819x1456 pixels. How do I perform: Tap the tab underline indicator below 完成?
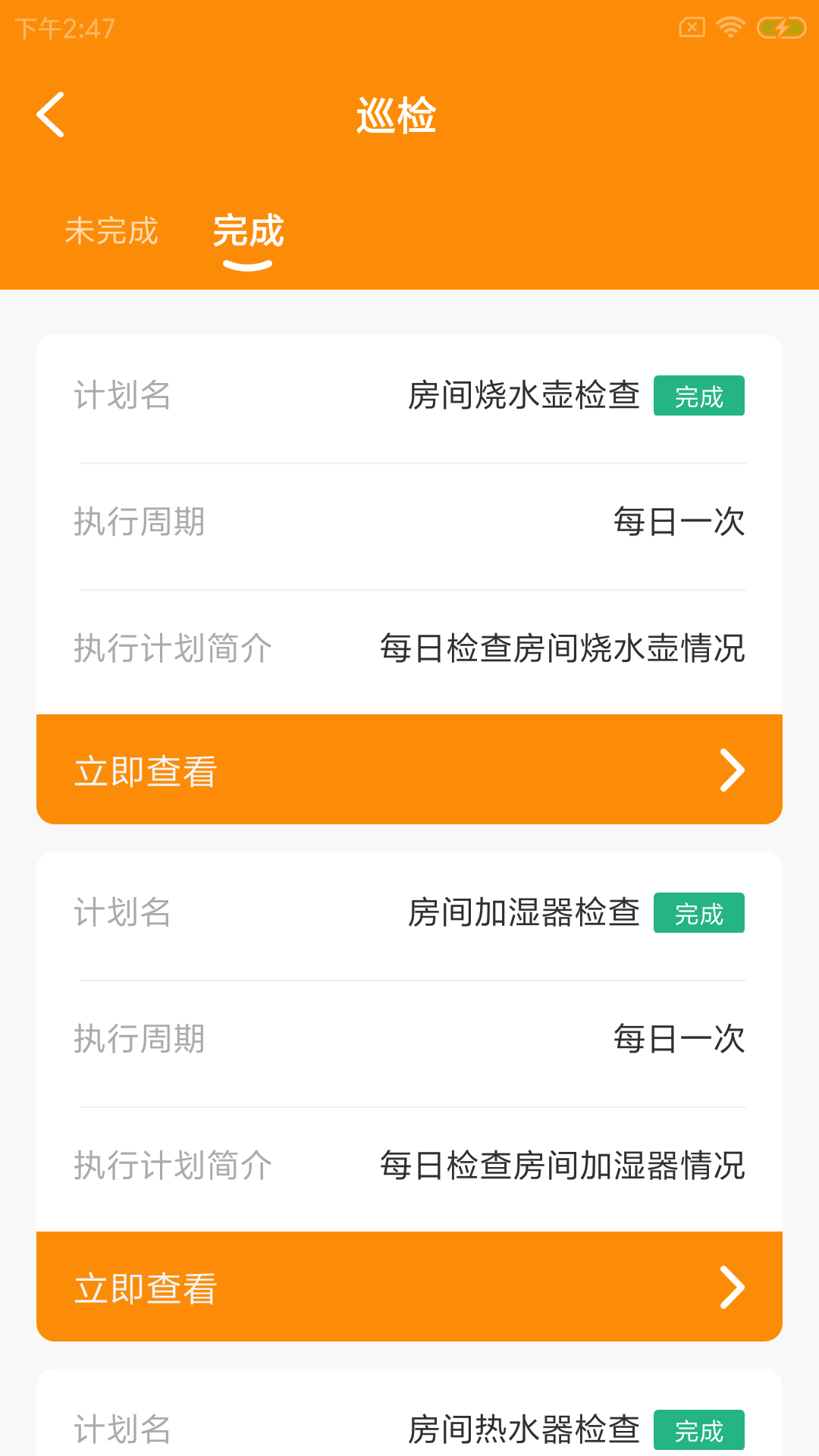[x=247, y=263]
